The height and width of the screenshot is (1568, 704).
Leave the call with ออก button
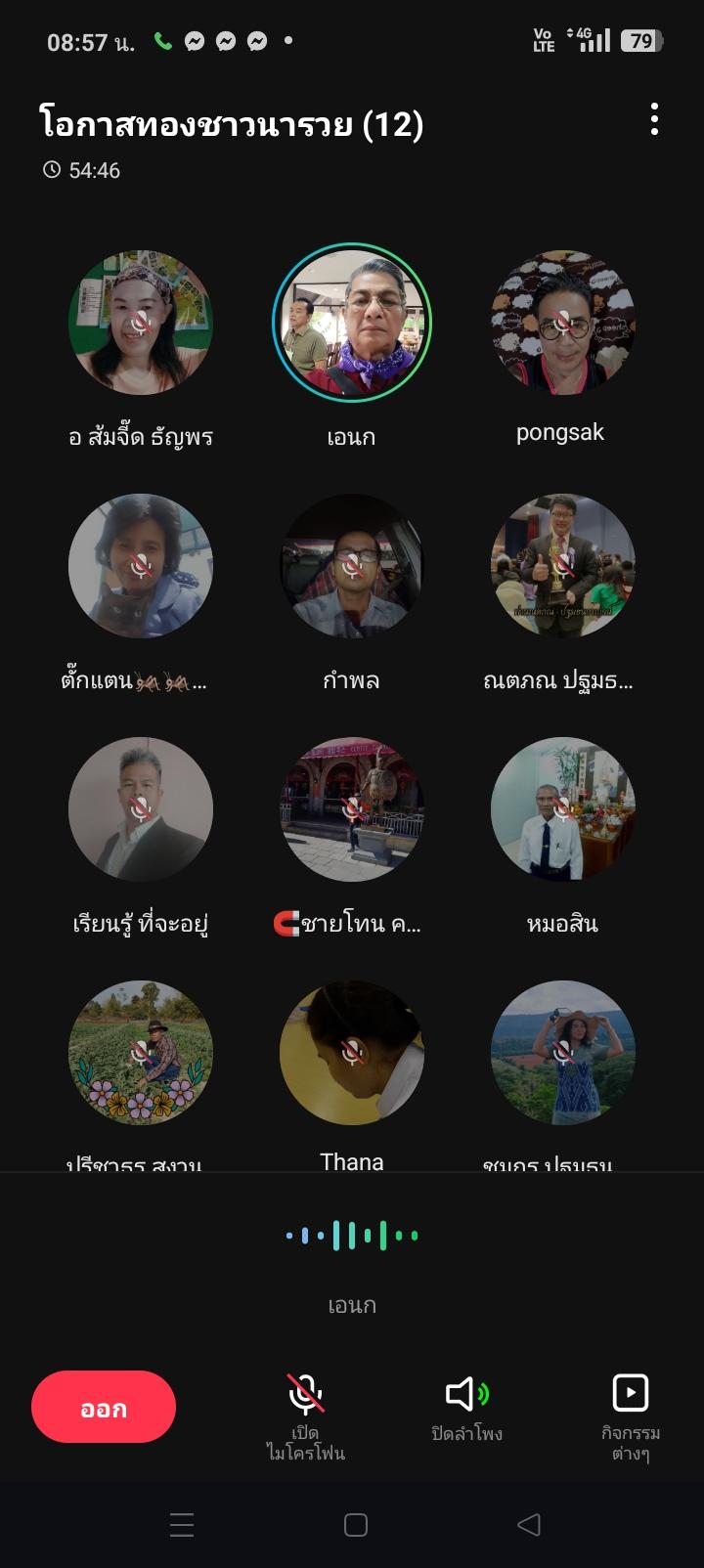(104, 1407)
